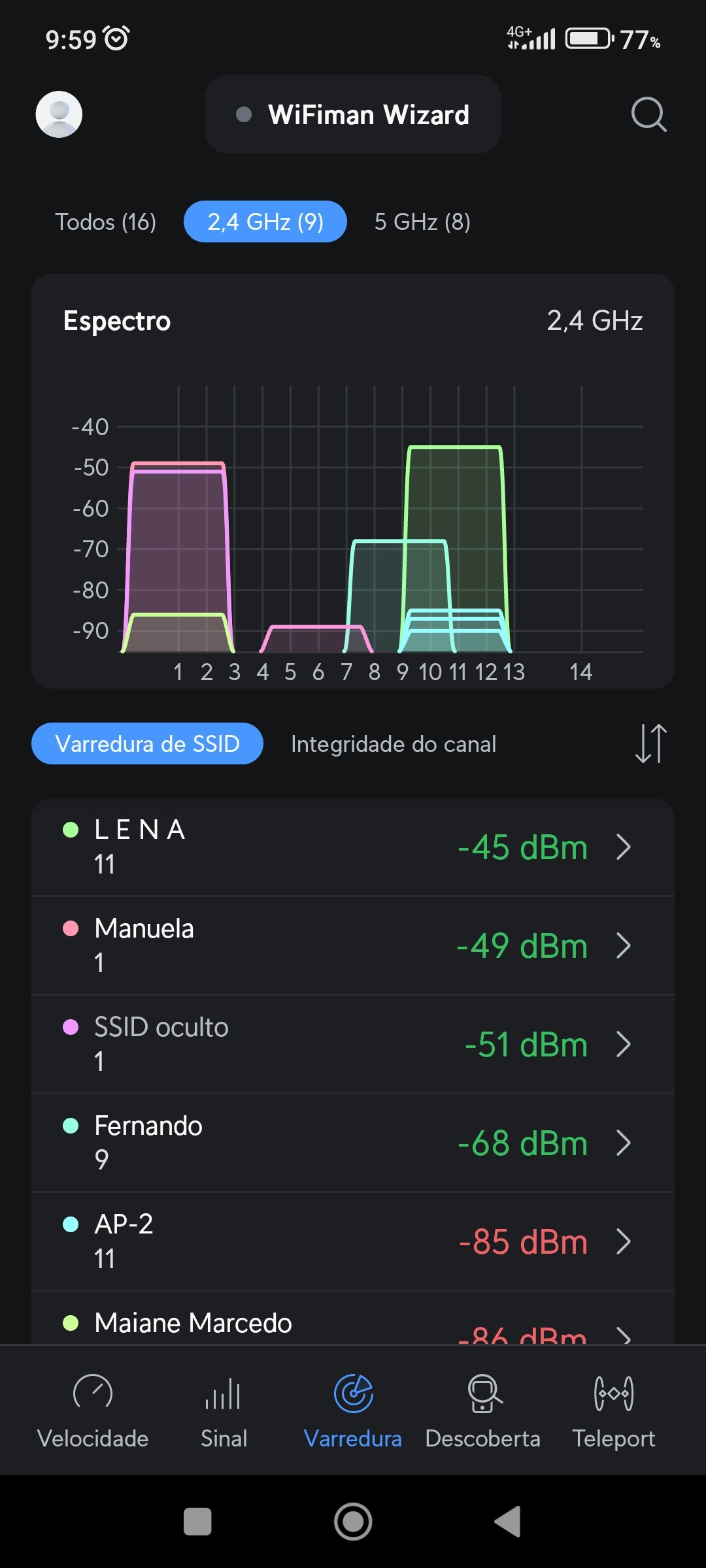Switch to Integridade do canal
Screen dimensions: 706x1568
click(x=394, y=743)
